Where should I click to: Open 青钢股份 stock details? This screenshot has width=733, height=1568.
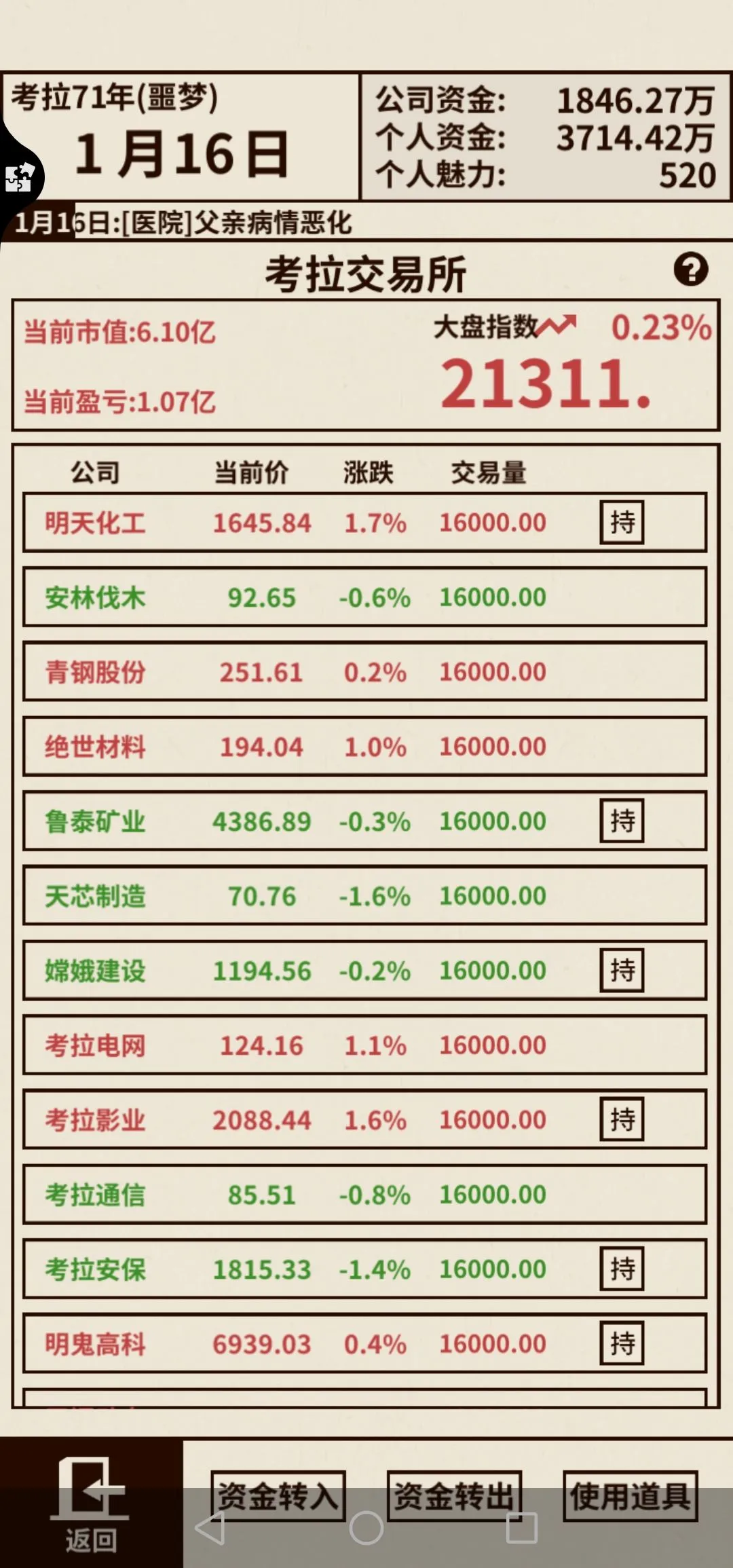click(364, 672)
